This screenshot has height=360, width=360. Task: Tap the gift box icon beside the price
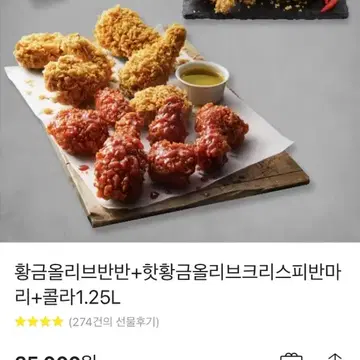coord(291,356)
